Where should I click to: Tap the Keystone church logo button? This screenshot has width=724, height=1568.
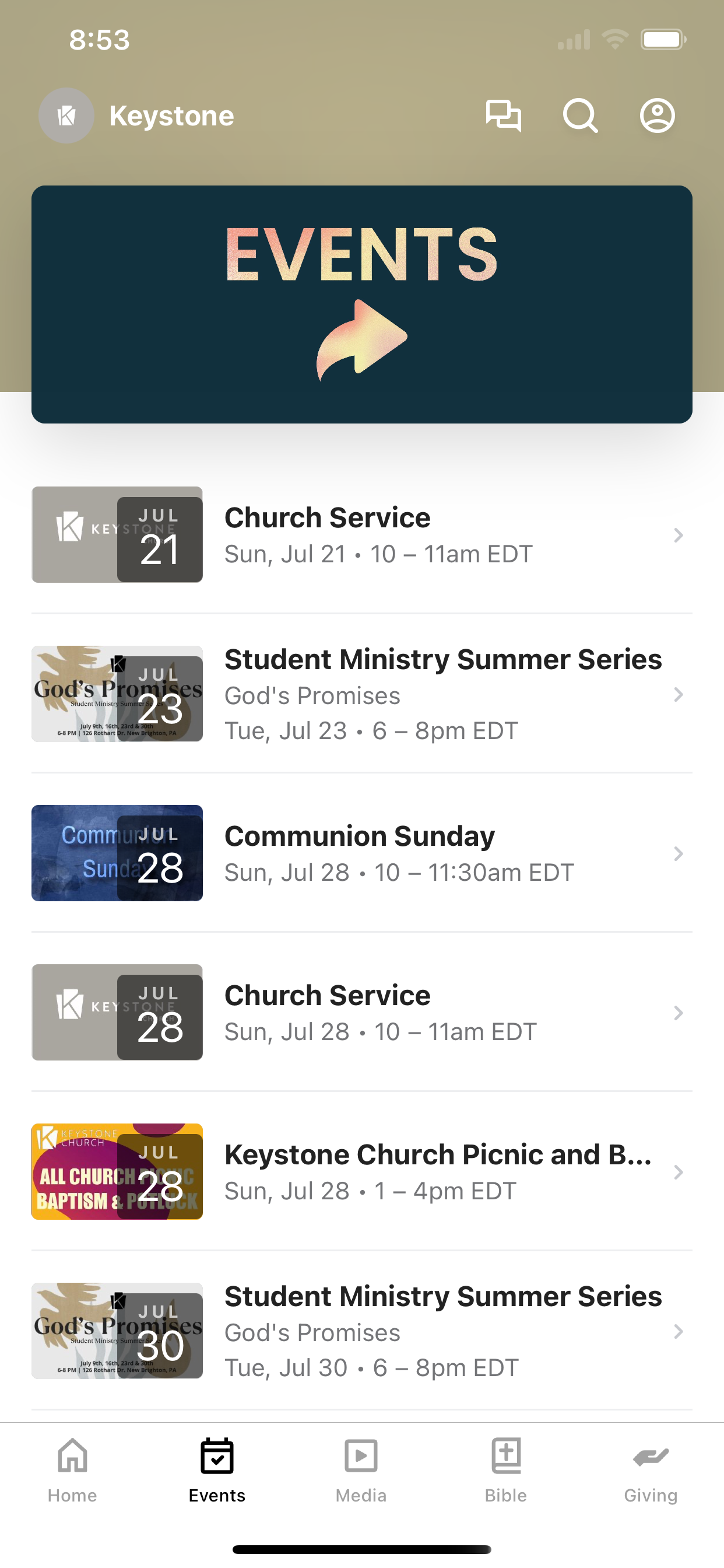66,116
